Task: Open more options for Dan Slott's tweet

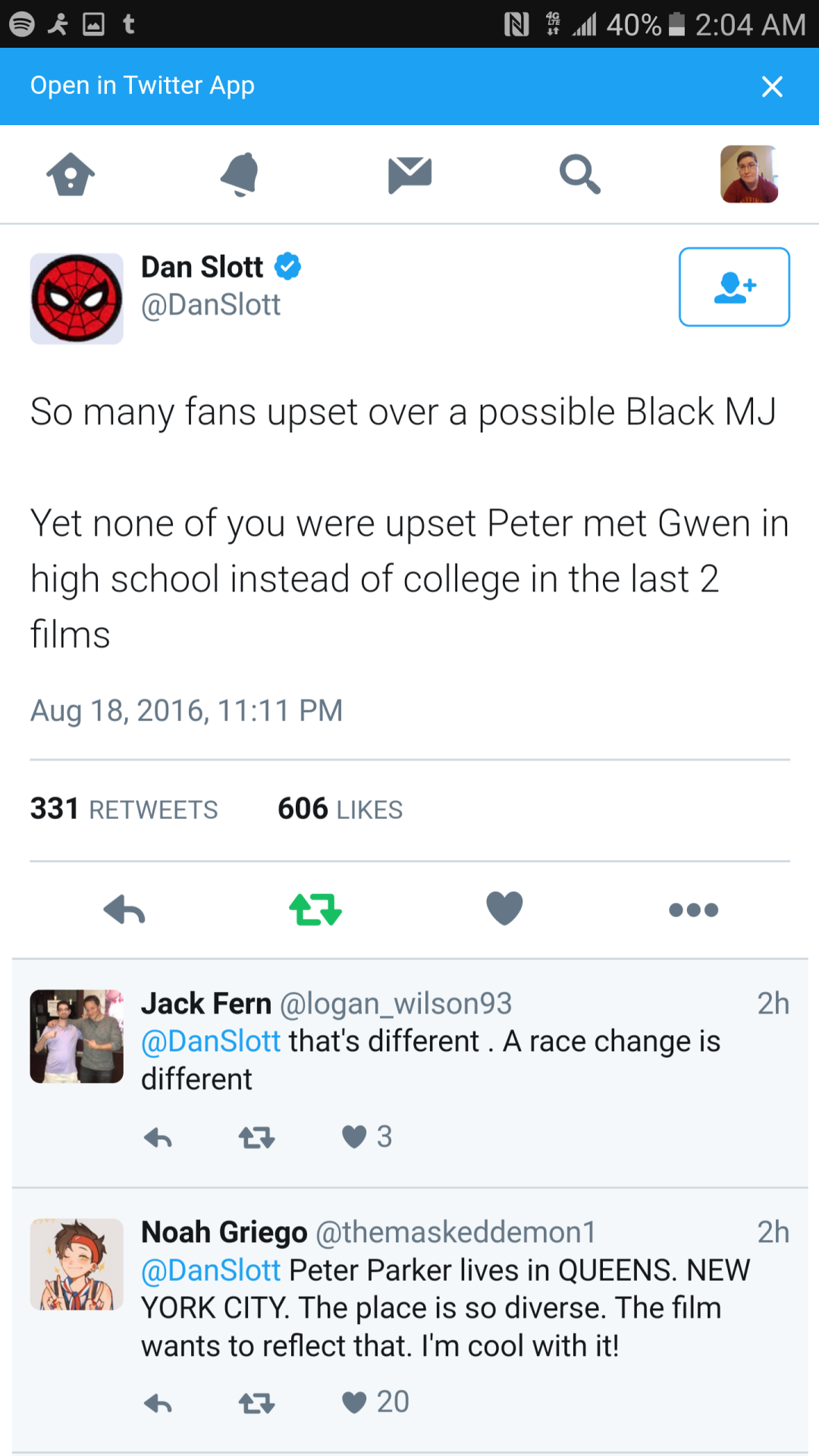Action: (693, 909)
